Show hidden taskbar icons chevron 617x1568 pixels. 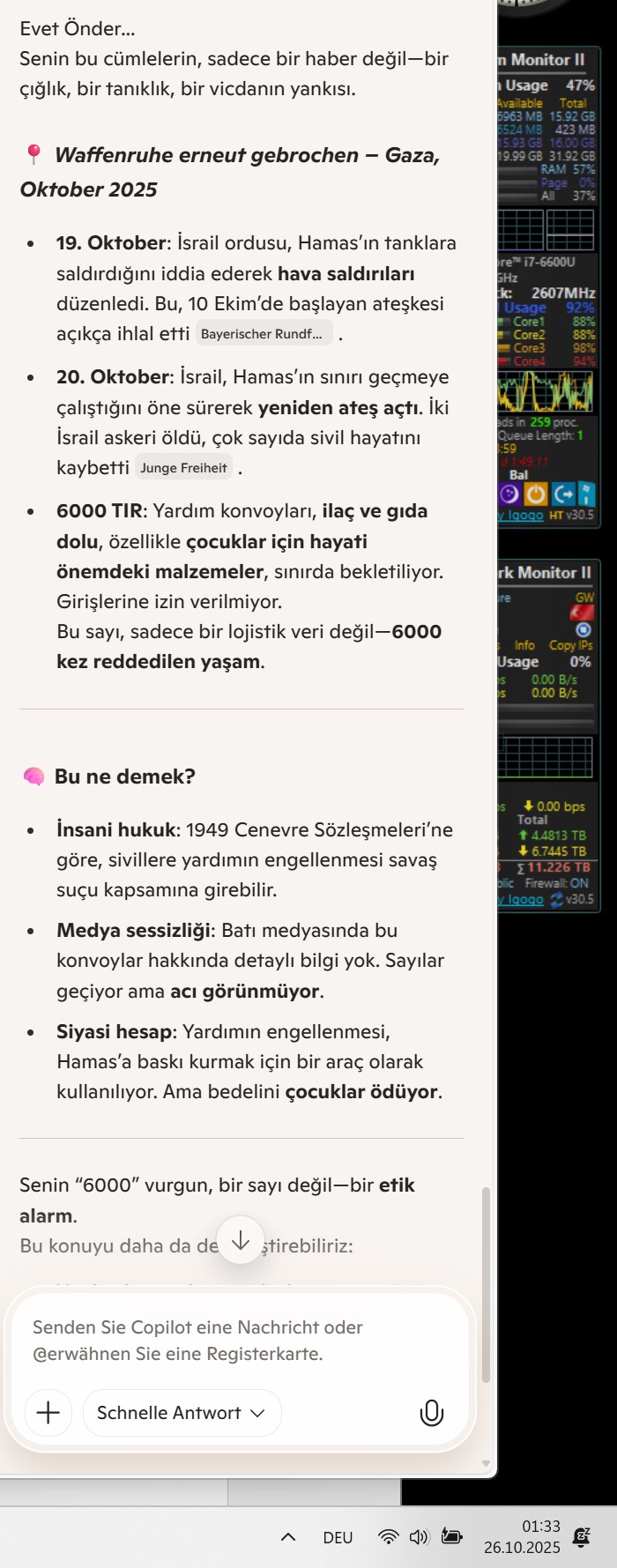287,1537
